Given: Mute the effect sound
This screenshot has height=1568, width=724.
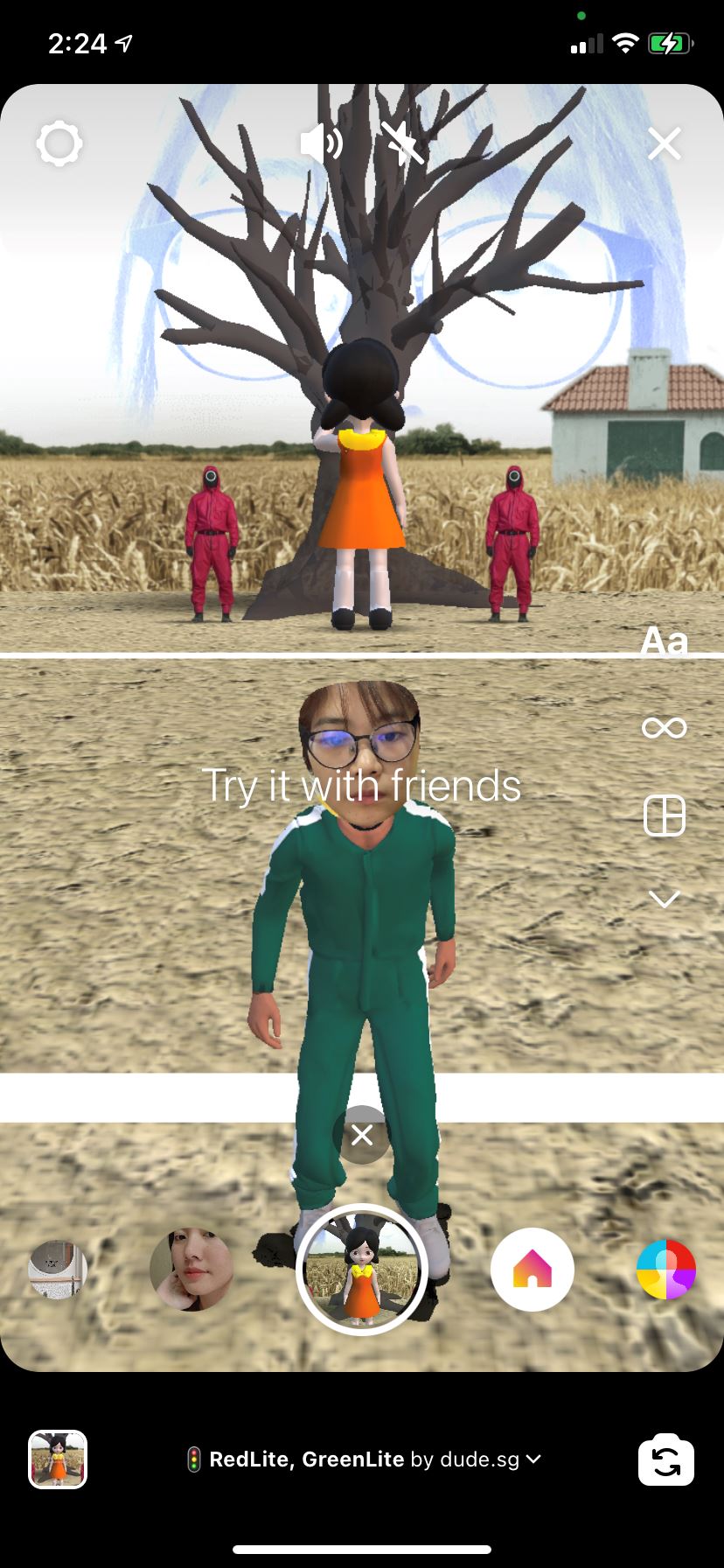Looking at the screenshot, I should click(320, 143).
